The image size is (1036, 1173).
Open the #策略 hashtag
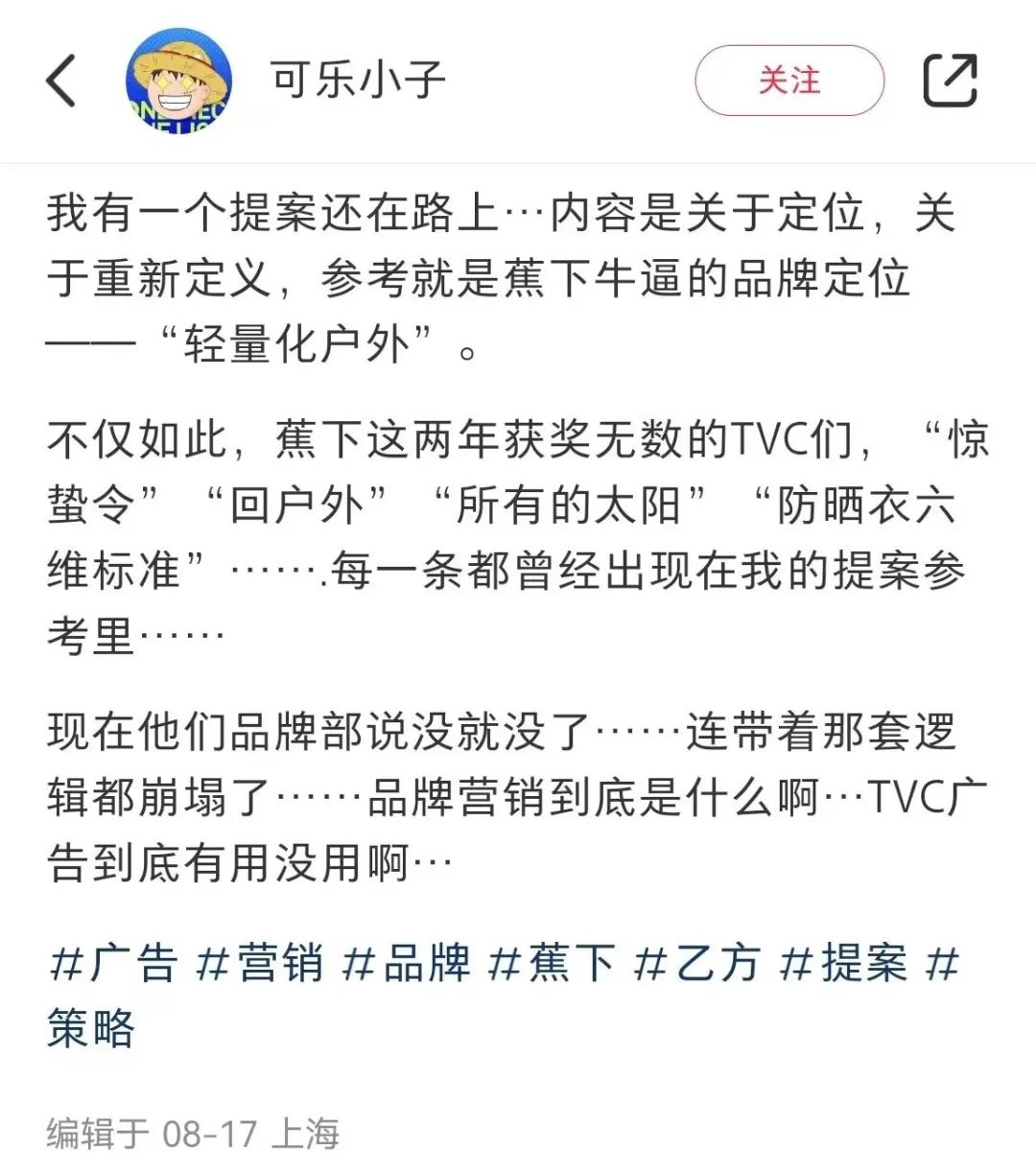(91, 1026)
